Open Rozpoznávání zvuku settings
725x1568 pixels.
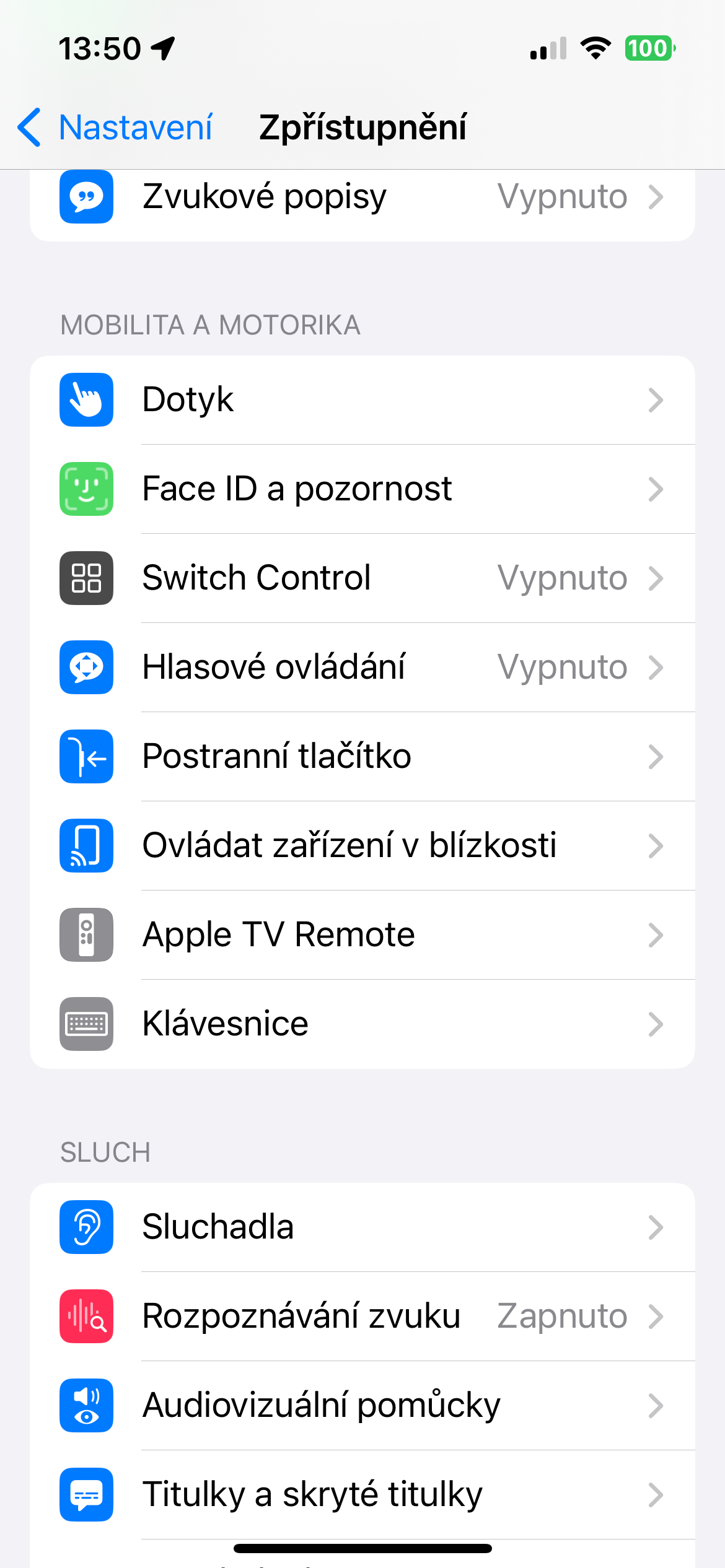click(362, 1317)
